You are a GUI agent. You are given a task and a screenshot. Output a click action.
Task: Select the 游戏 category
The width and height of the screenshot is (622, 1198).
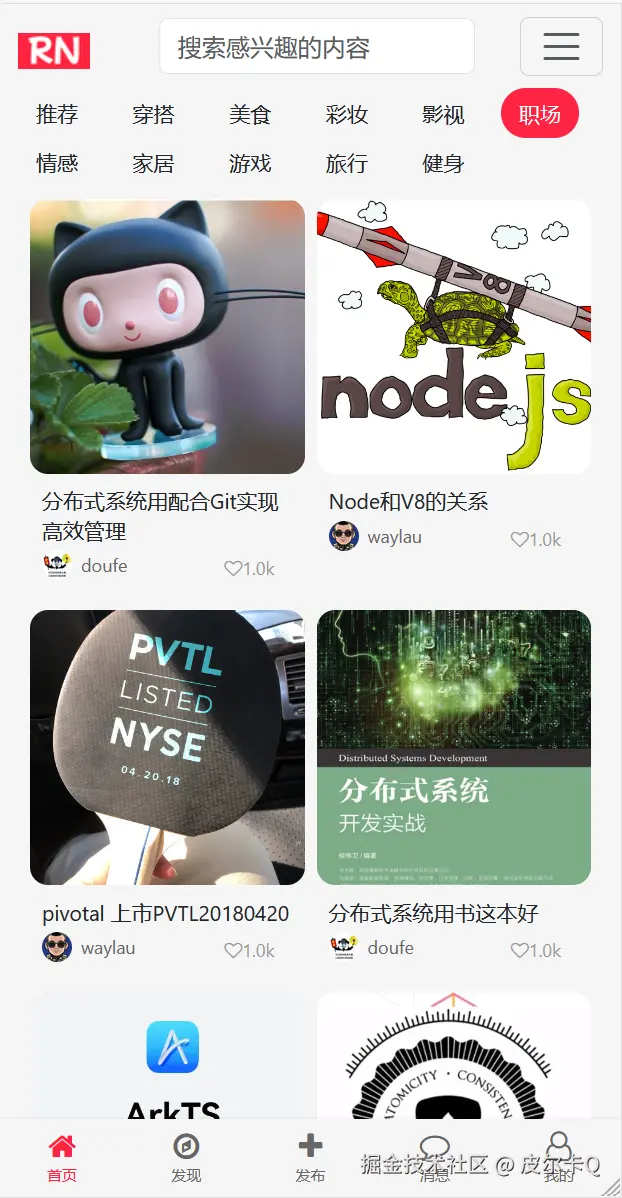(250, 163)
